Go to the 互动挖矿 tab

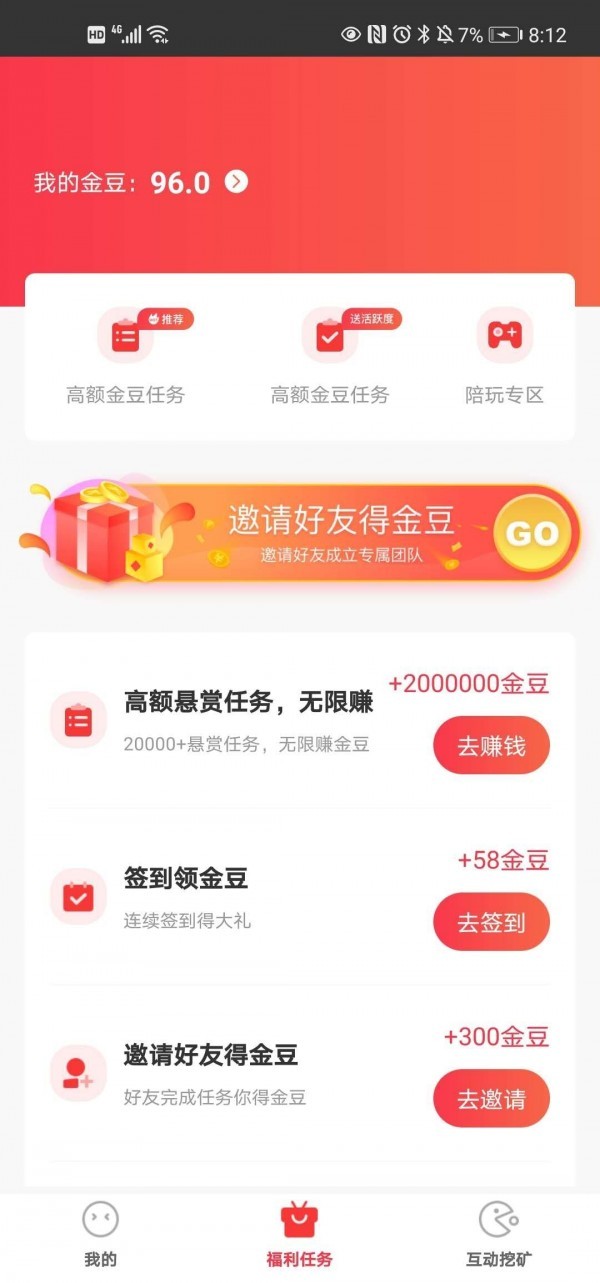pyautogui.click(x=499, y=1234)
